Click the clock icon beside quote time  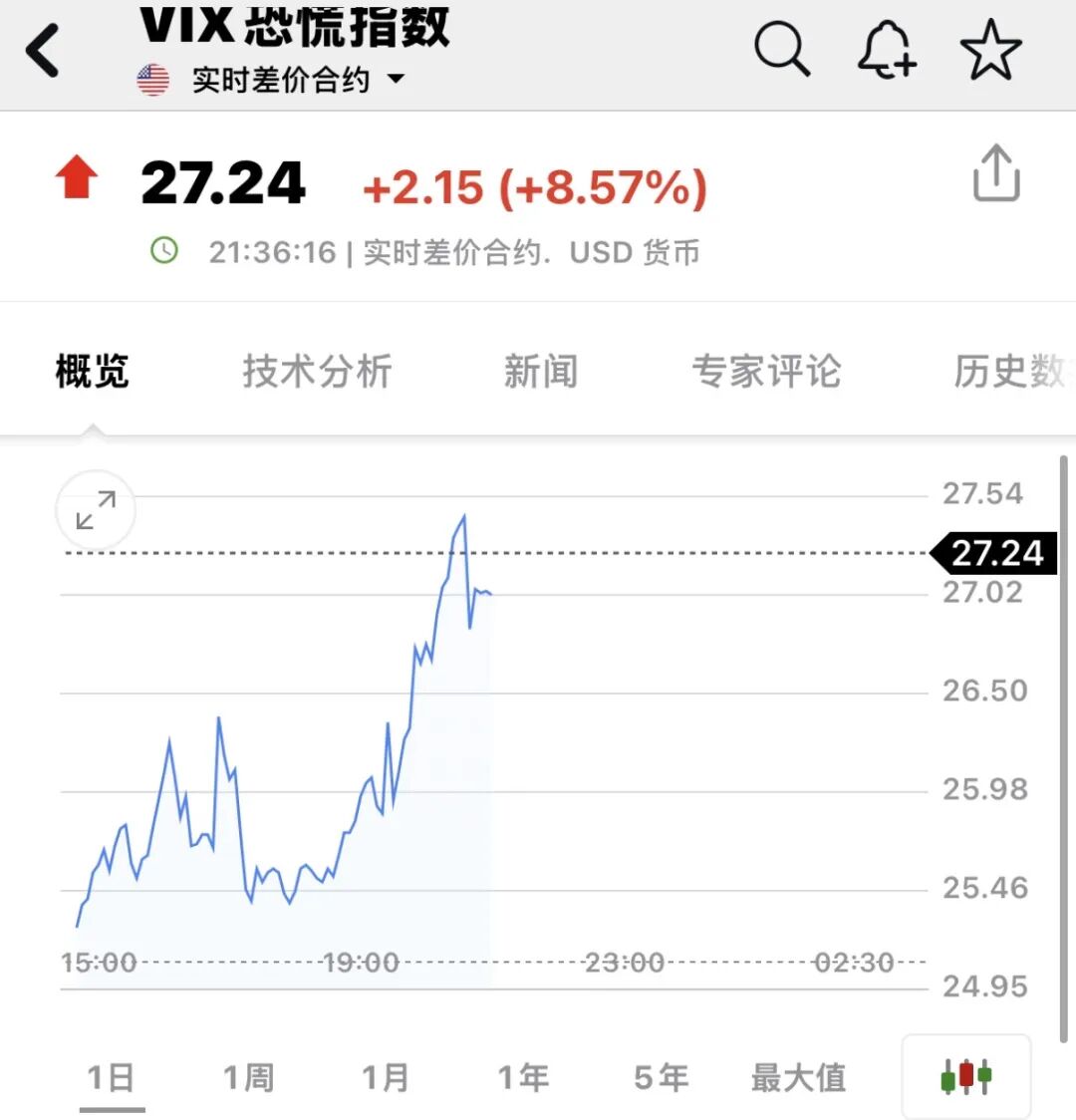point(164,251)
